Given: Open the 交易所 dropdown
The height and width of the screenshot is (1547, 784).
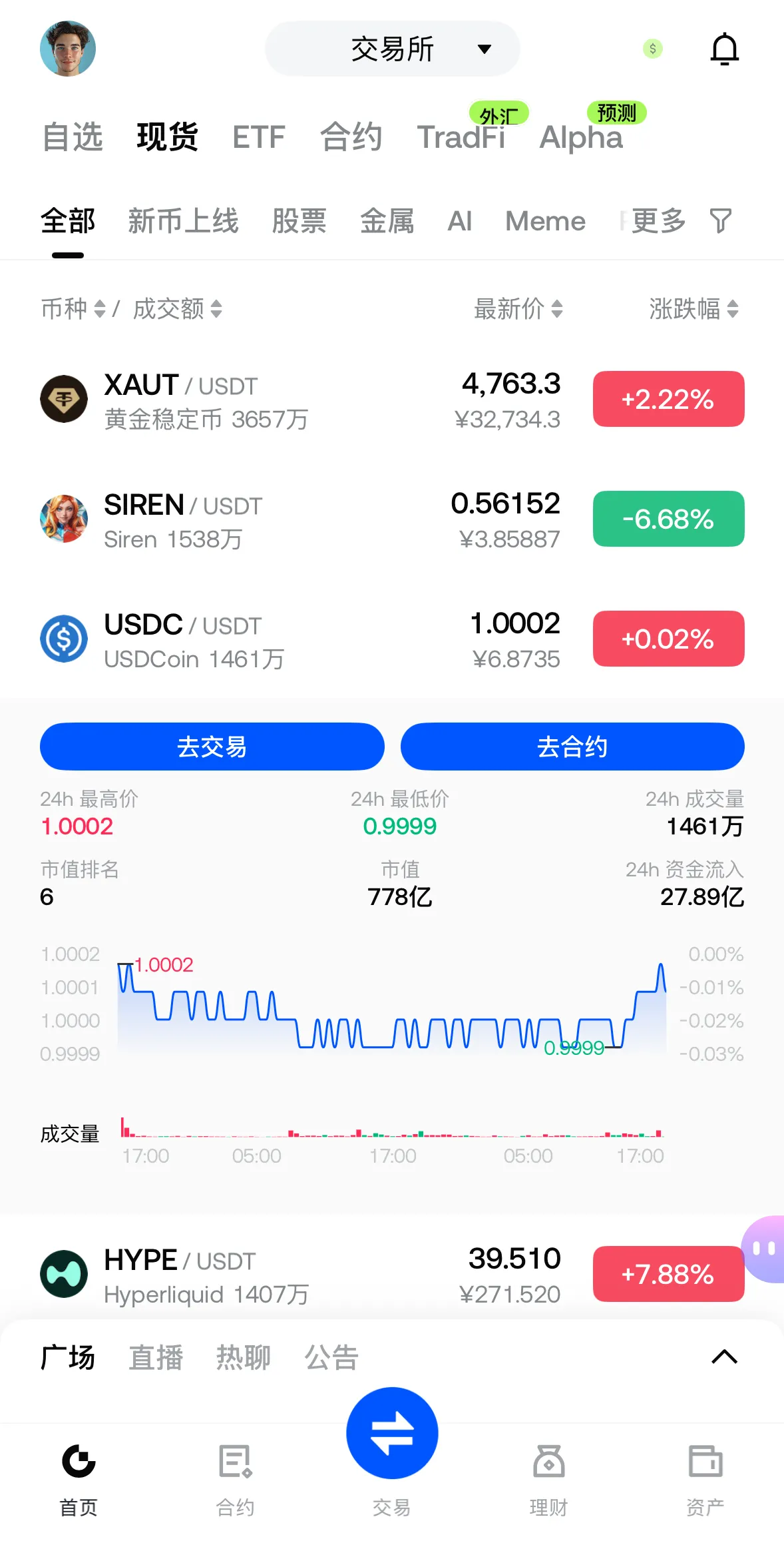Looking at the screenshot, I should click(391, 49).
